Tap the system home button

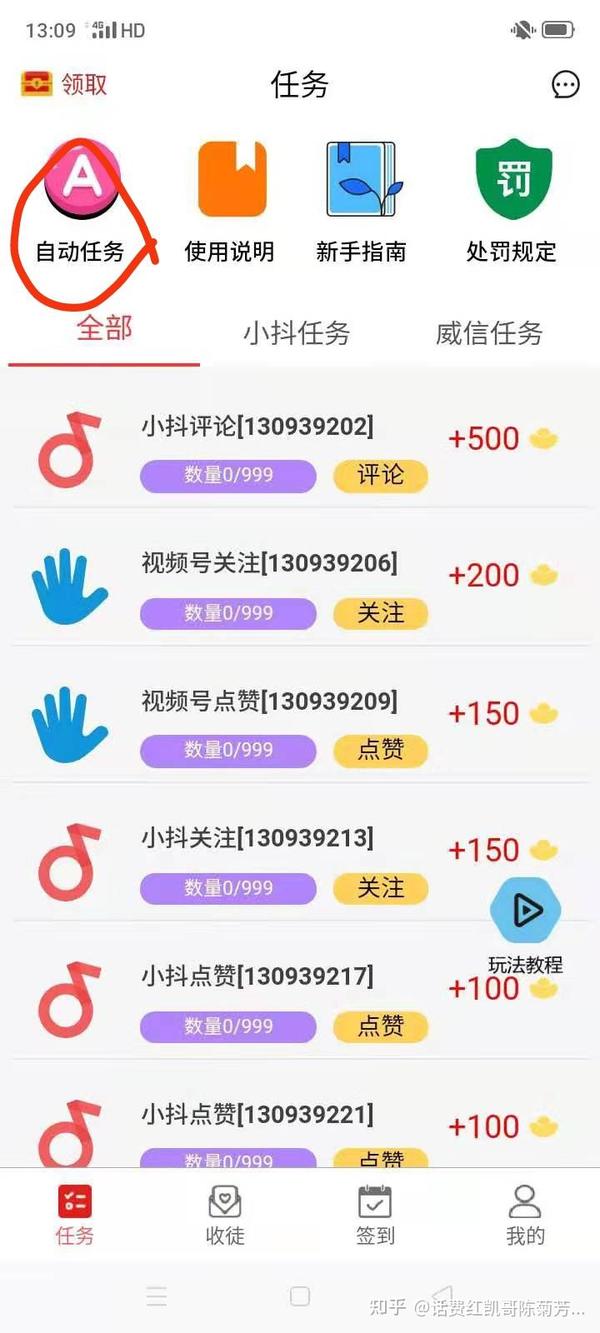click(300, 1297)
